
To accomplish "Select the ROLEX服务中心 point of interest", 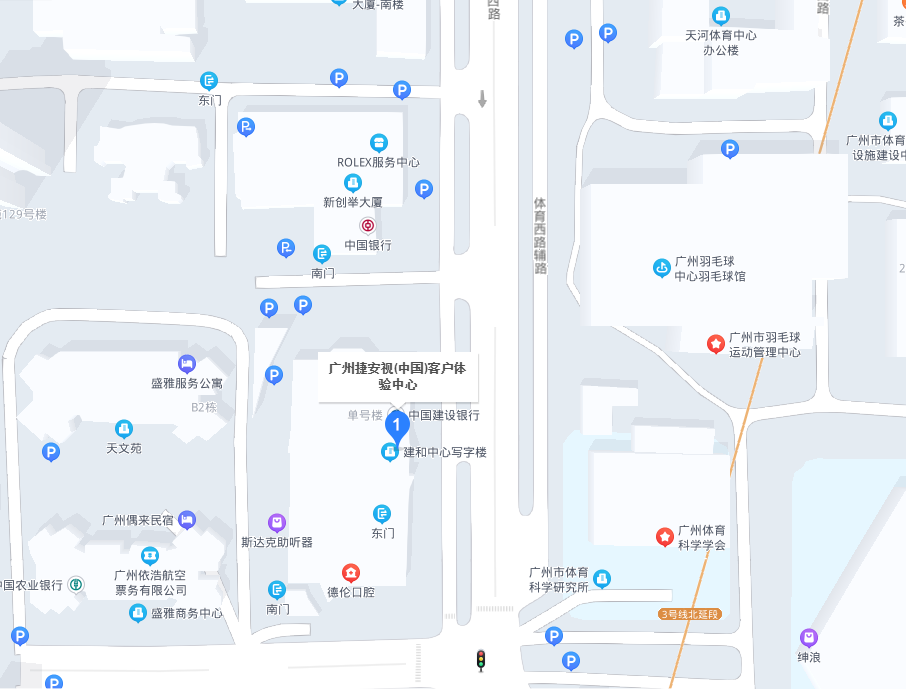I will (378, 143).
